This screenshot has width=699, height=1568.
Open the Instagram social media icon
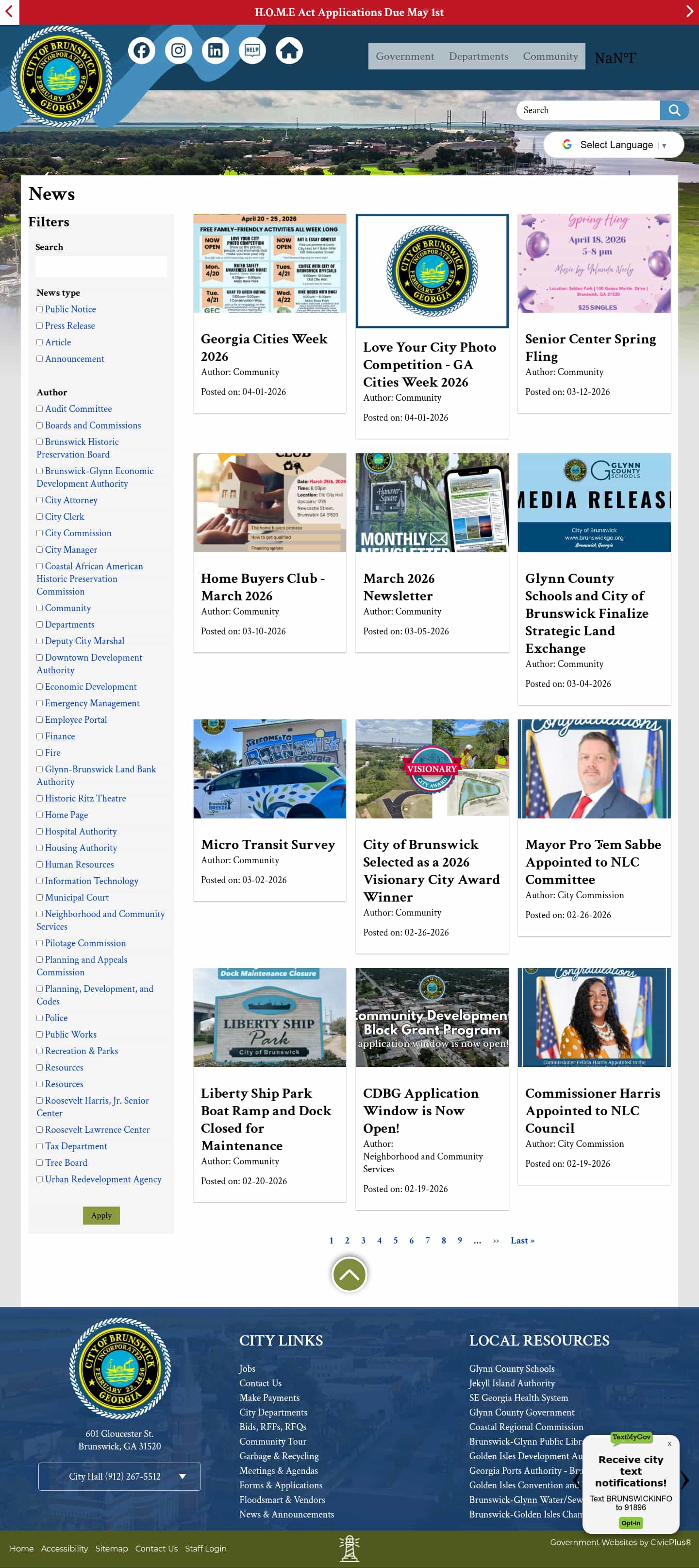178,51
